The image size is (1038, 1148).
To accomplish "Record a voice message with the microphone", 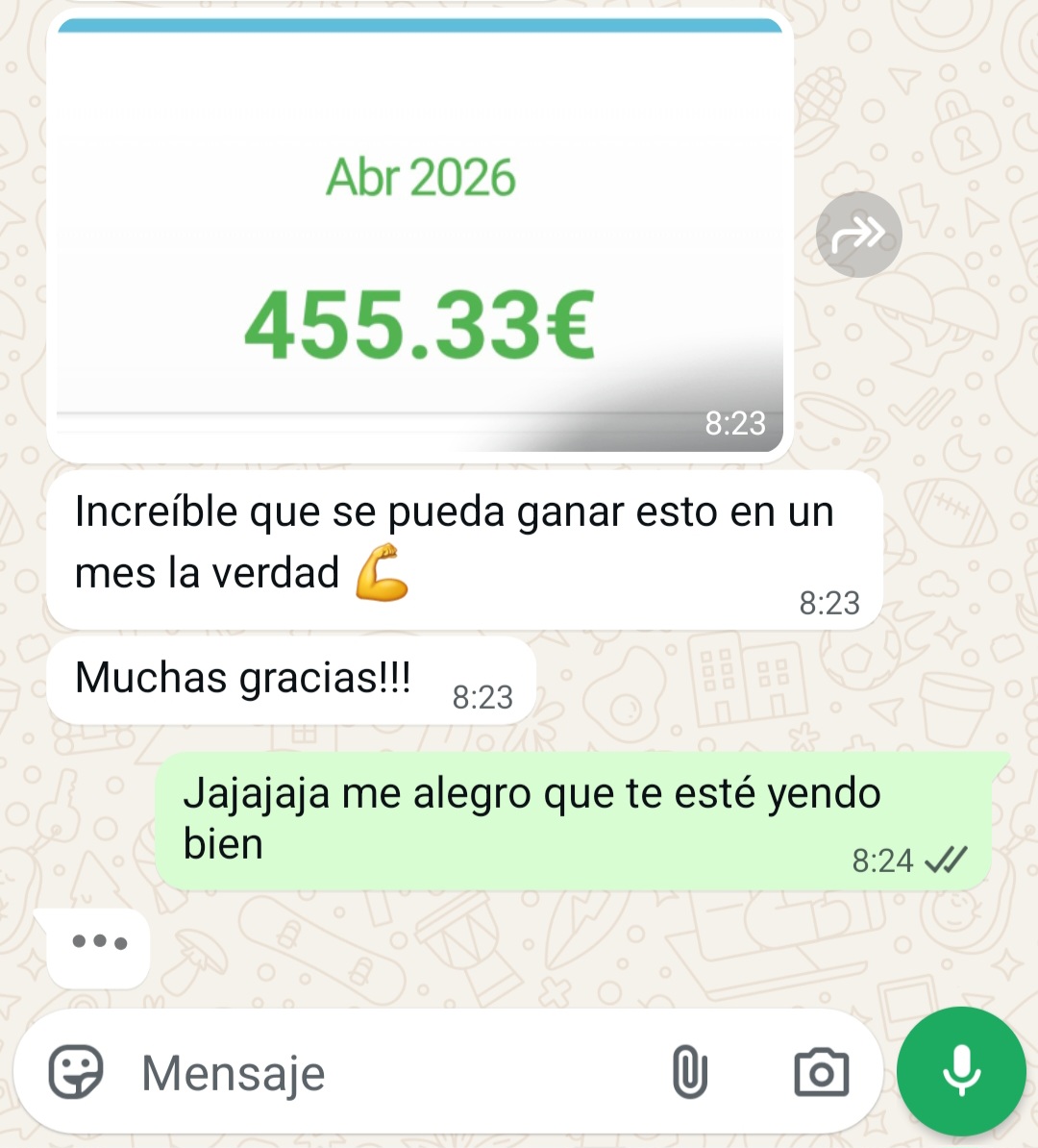I will click(961, 1071).
